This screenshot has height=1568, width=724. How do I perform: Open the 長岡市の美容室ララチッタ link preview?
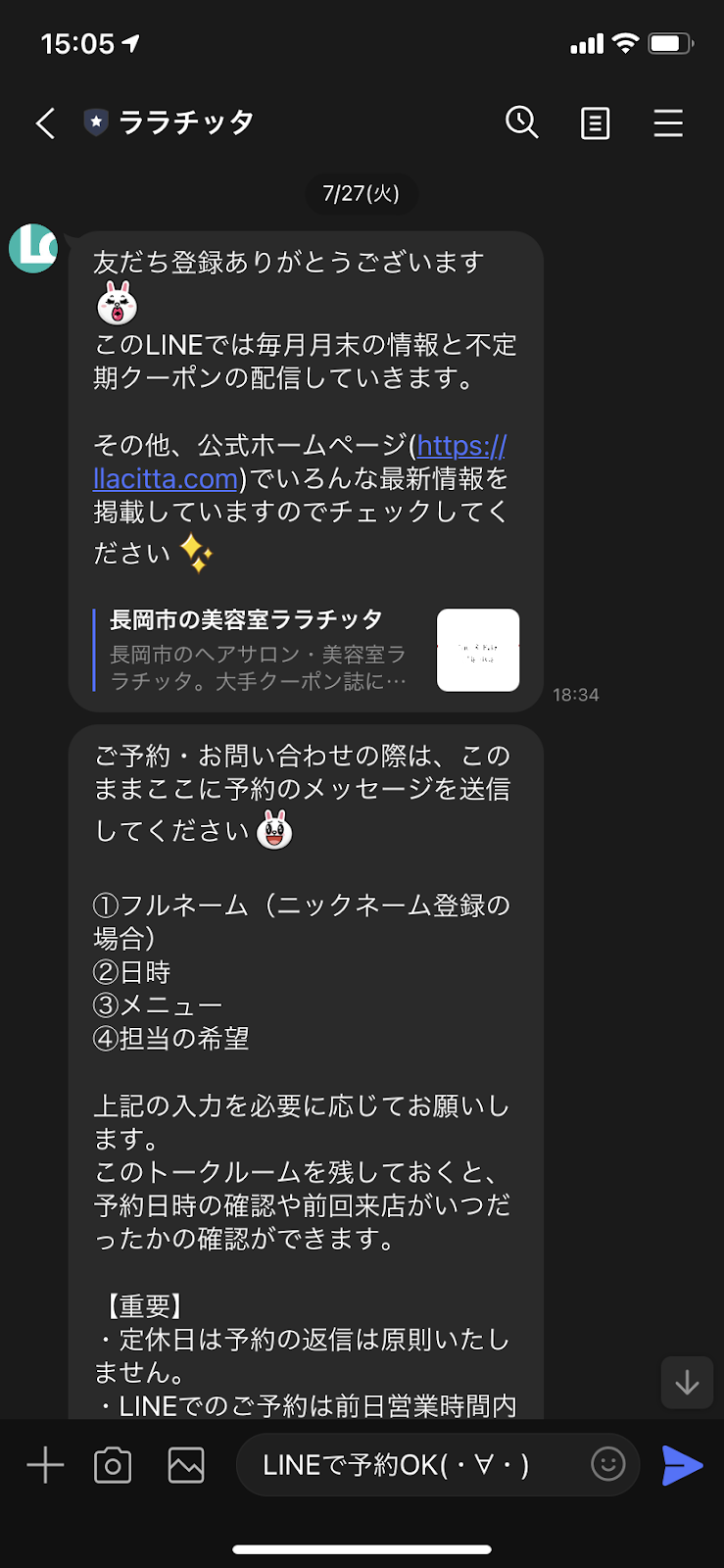[x=306, y=650]
